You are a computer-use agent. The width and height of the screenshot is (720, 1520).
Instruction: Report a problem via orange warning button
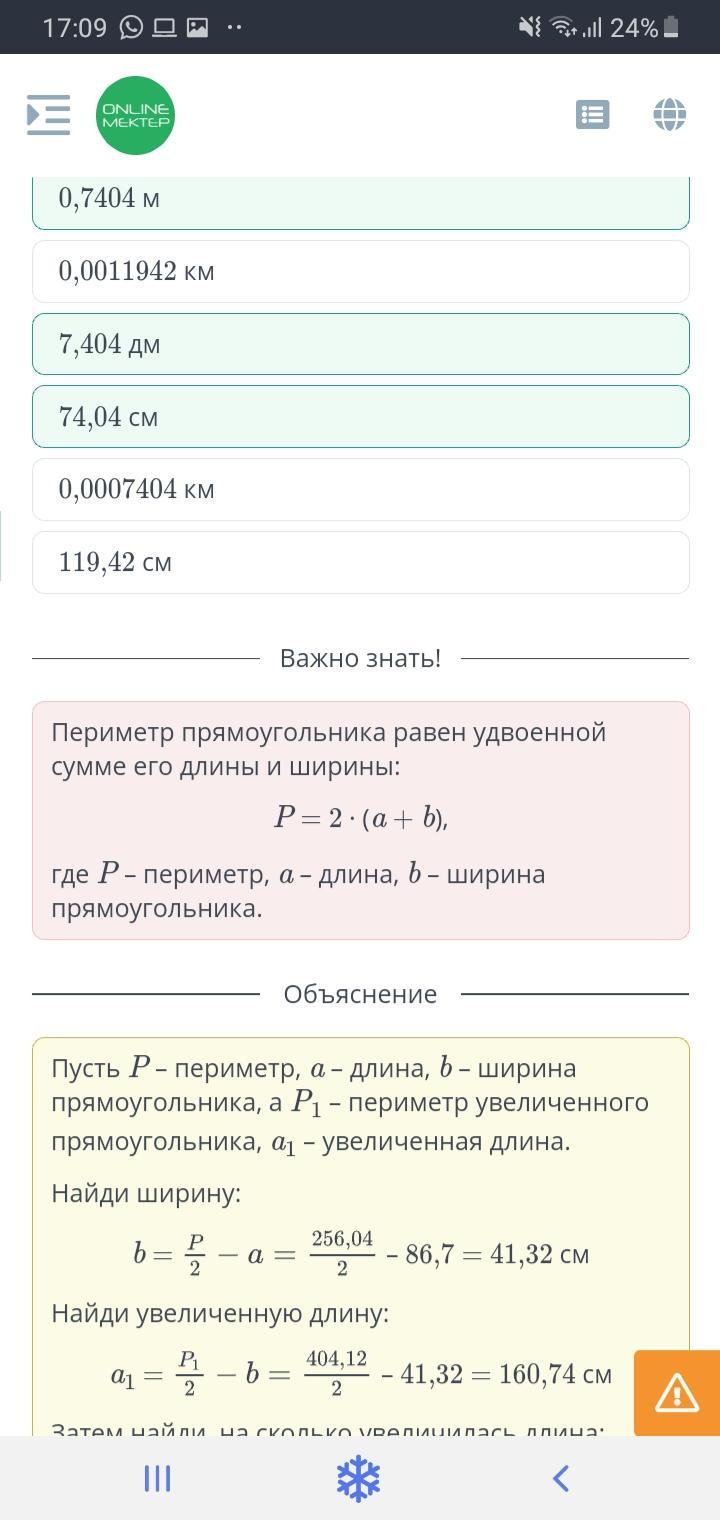click(x=677, y=1392)
